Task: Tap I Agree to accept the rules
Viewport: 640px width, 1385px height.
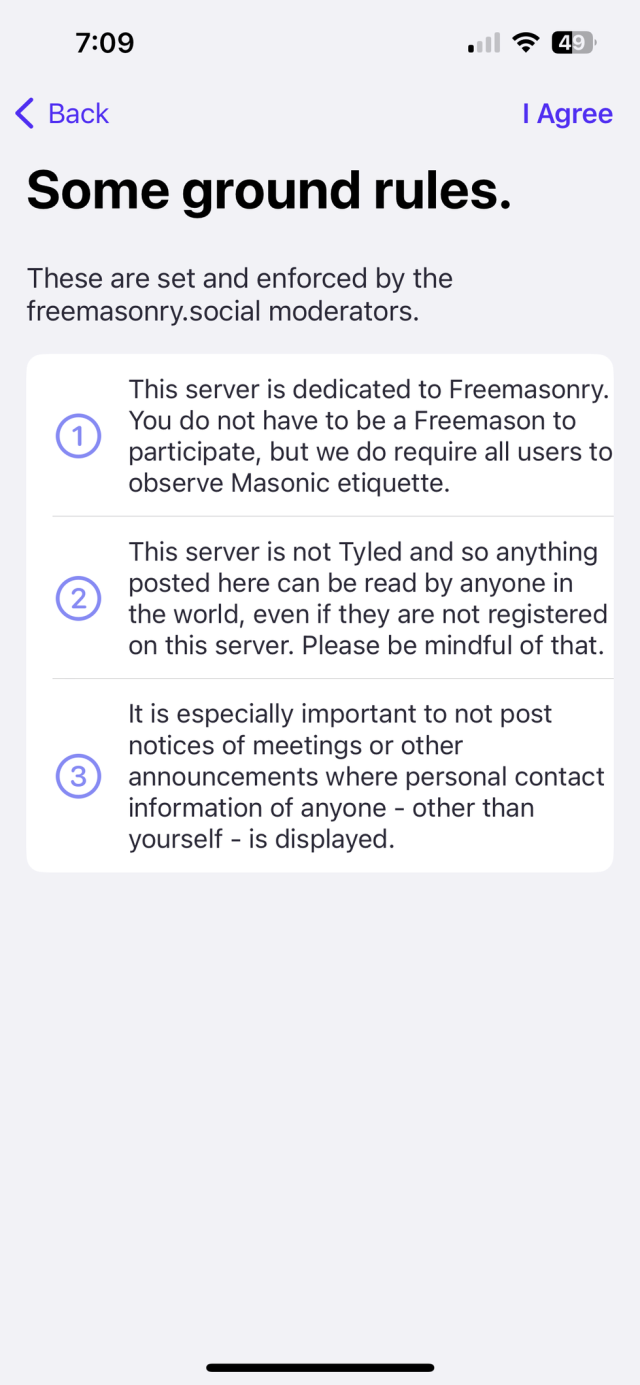Action: tap(567, 114)
